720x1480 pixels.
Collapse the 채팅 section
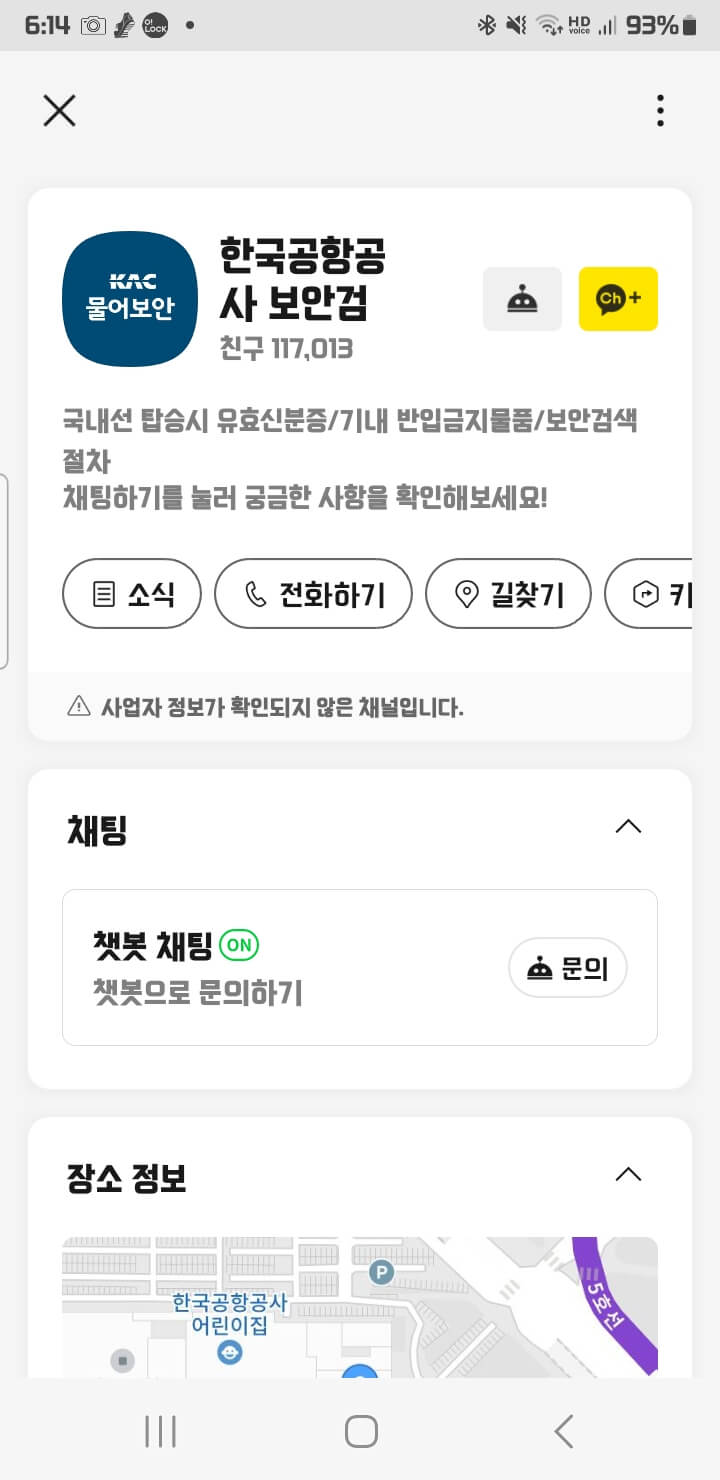[628, 827]
